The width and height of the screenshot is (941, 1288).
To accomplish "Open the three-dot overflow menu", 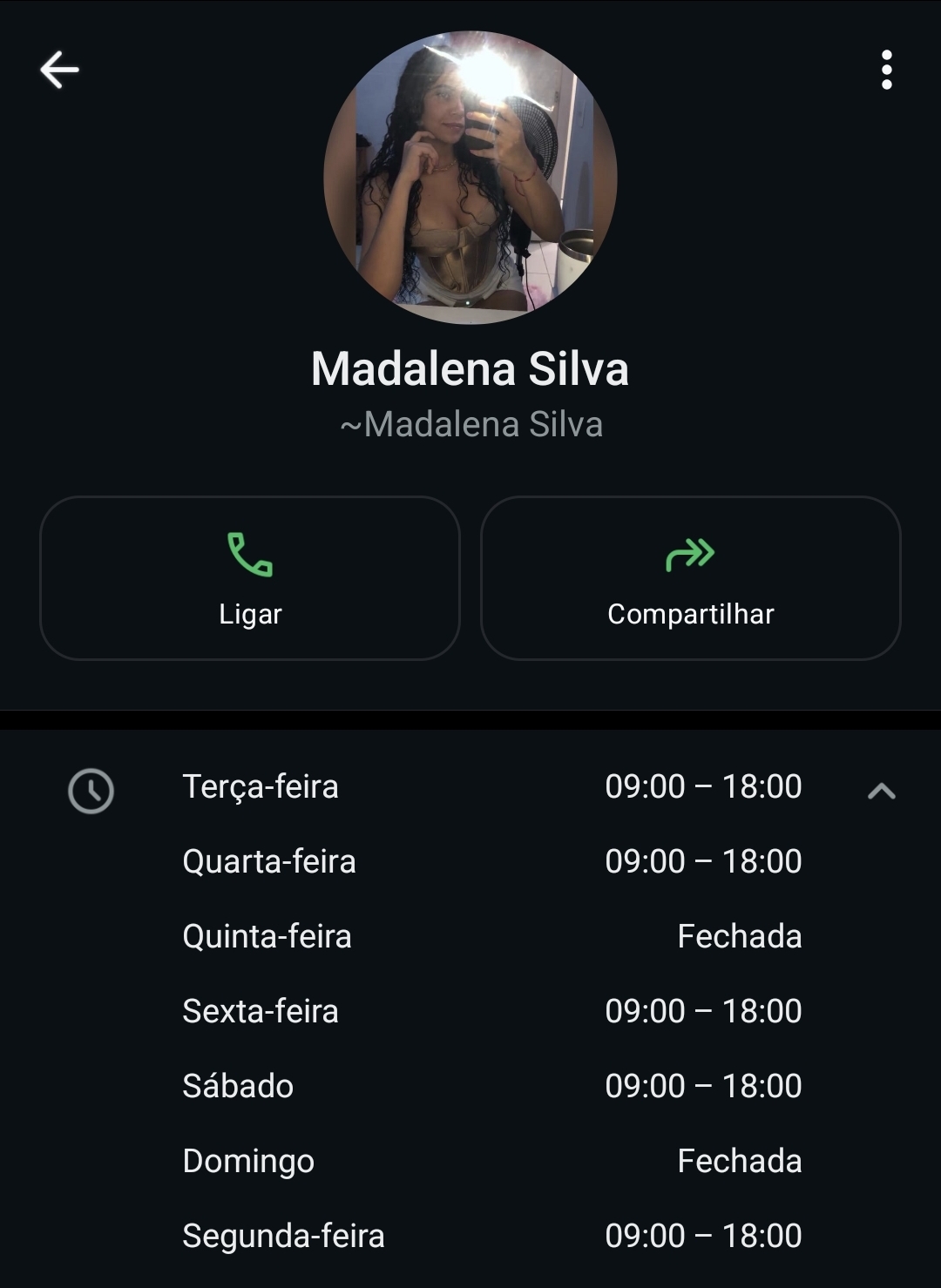I will [x=886, y=70].
